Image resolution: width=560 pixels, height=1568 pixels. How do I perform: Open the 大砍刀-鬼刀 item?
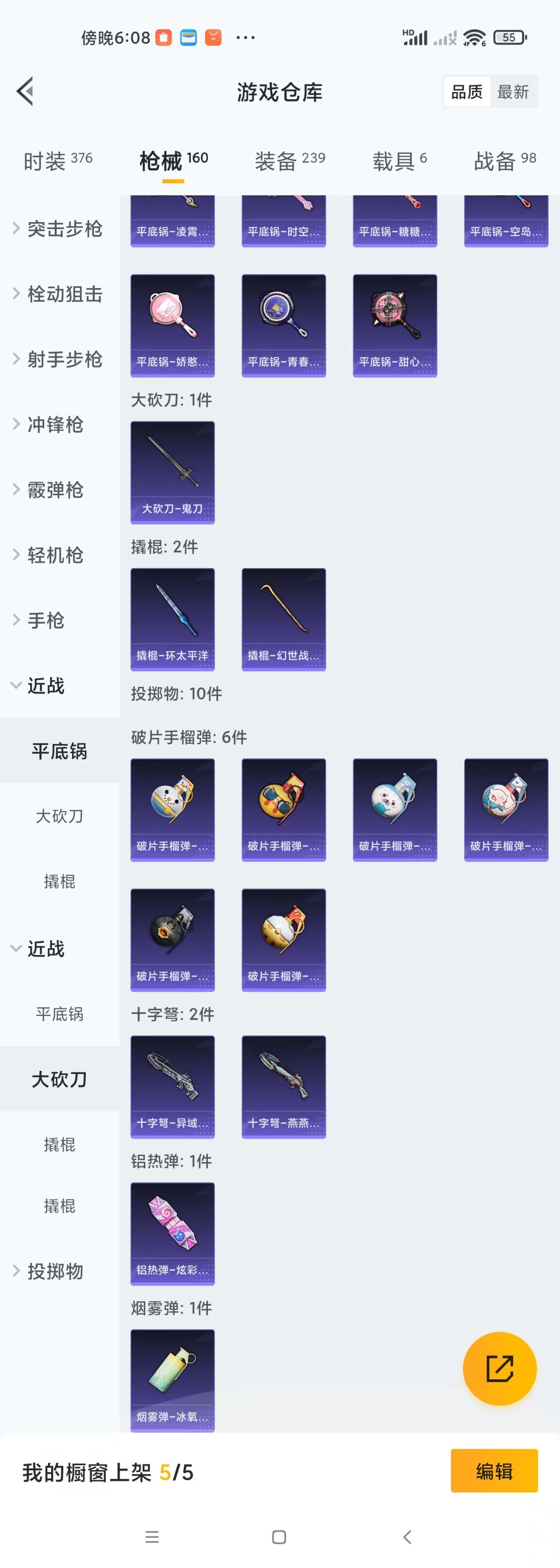click(172, 472)
